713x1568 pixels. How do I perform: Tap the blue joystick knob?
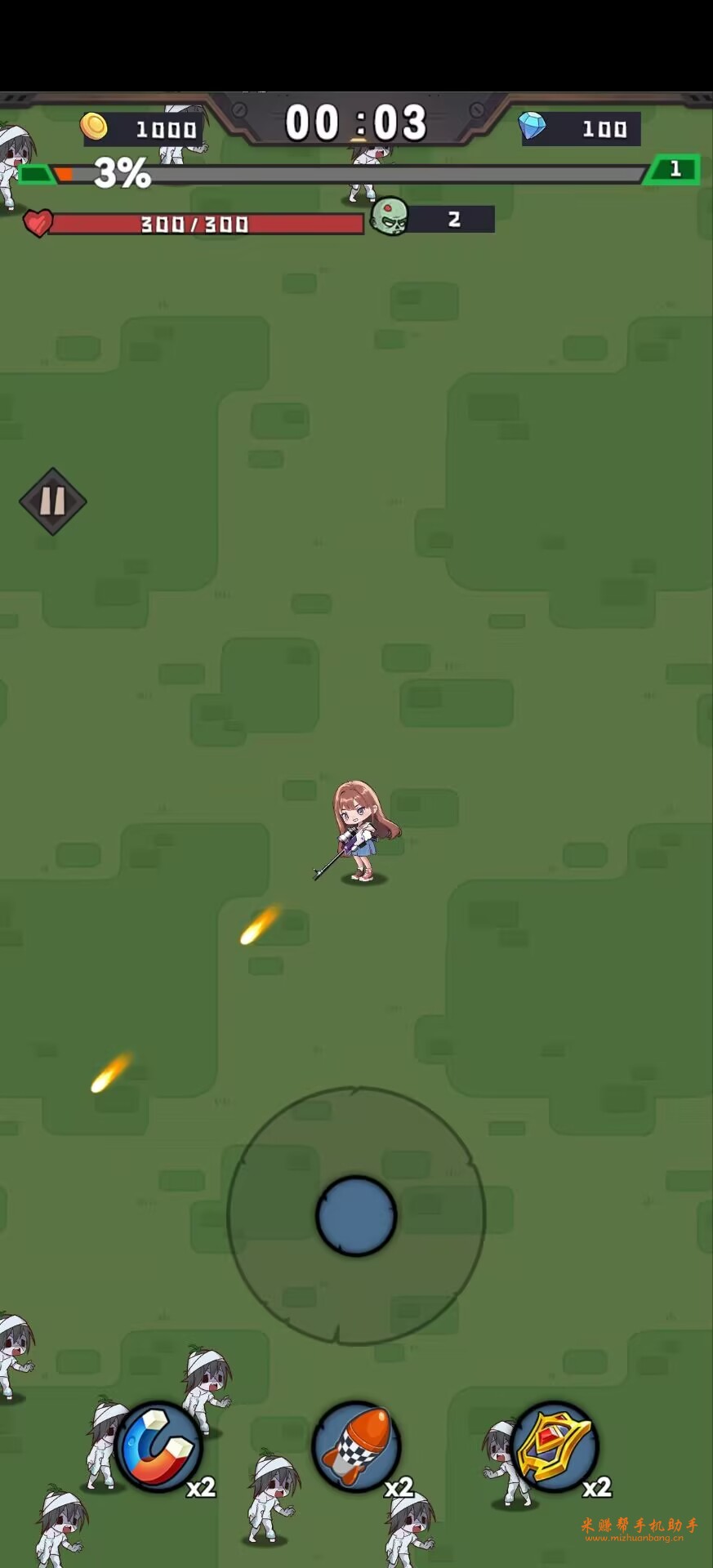click(356, 1216)
